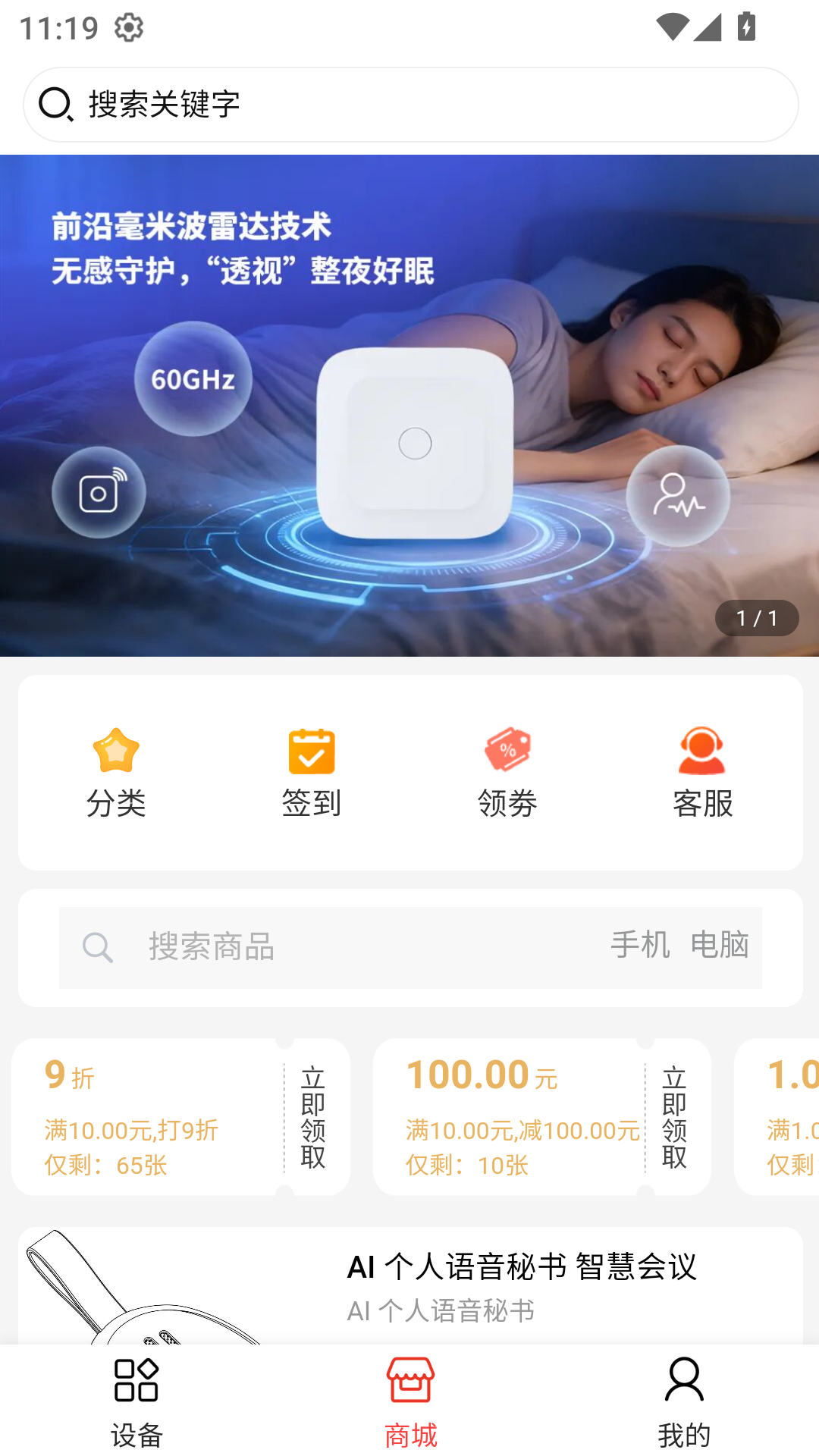Select the 手机 search keyword
Screen dimensions: 819x1456
click(x=640, y=946)
